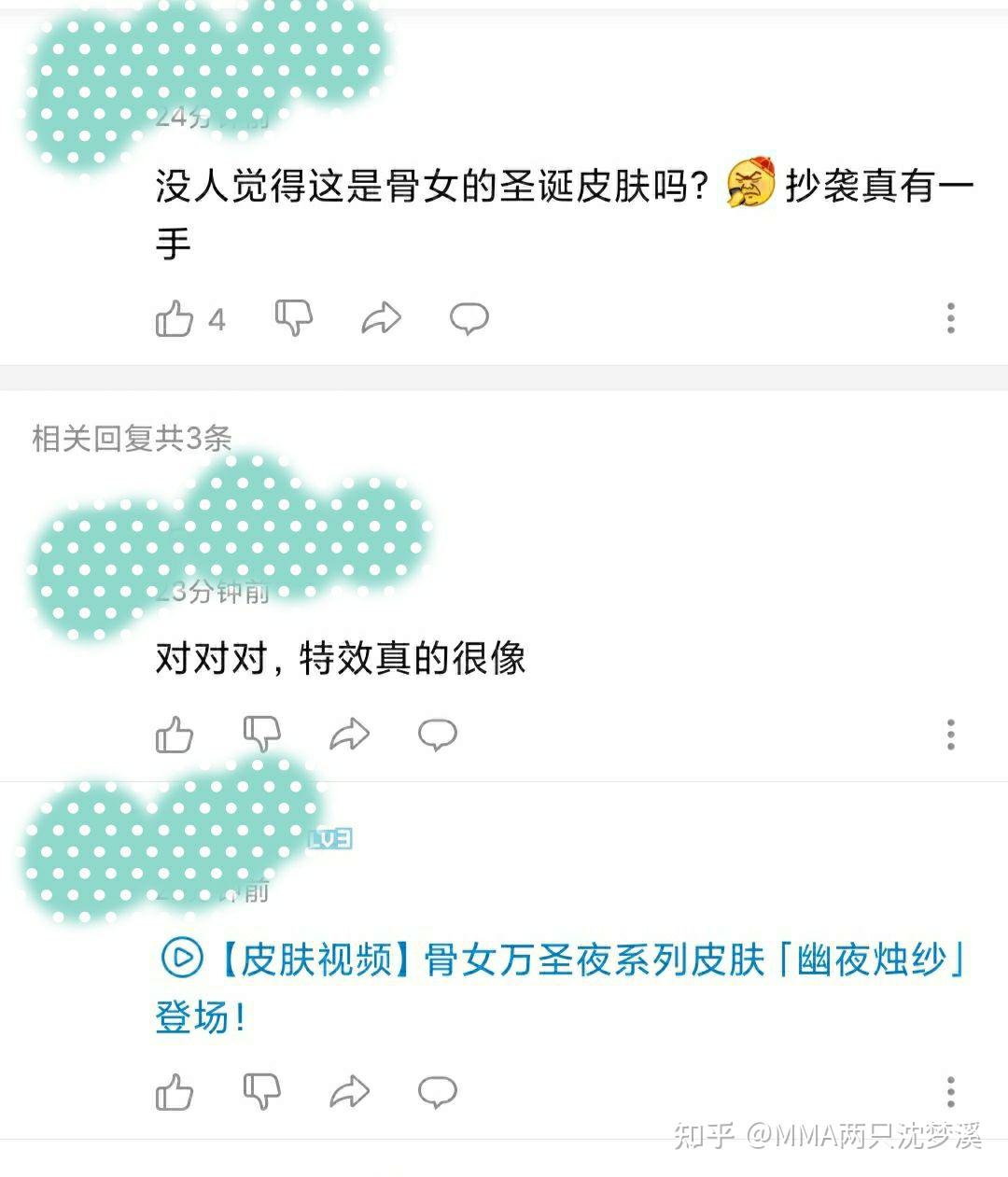The image size is (1008, 1177).
Task: Share the reply with the 幽夜烛纱 video link
Action: click(349, 1091)
